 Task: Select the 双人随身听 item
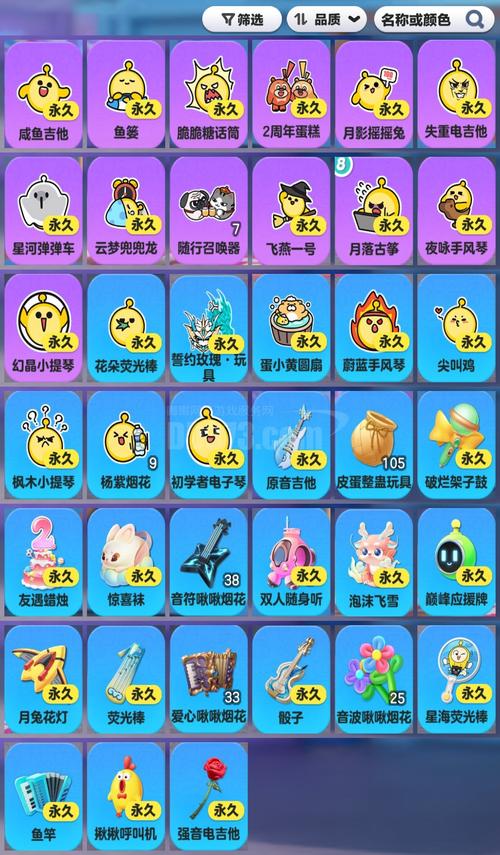(x=291, y=562)
